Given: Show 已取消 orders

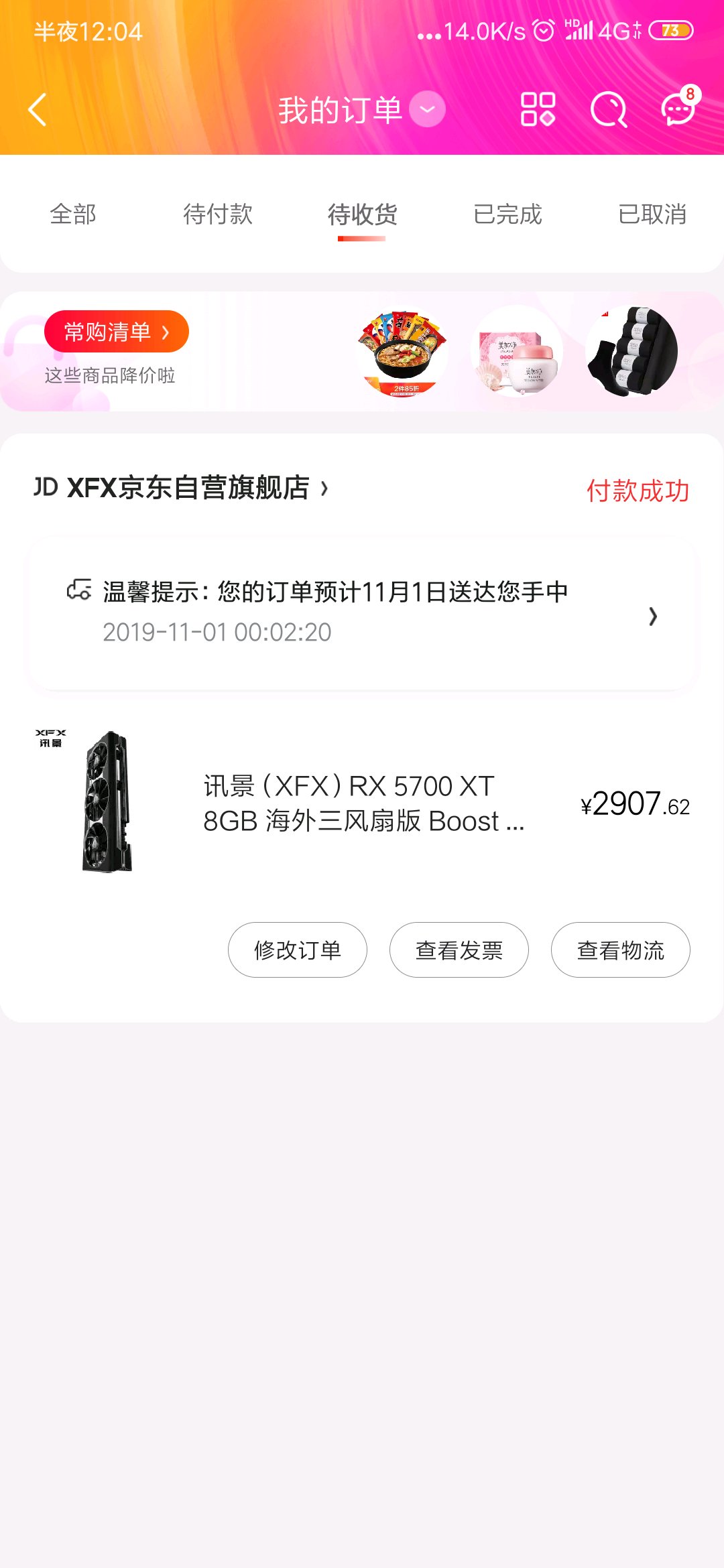Looking at the screenshot, I should coord(652,214).
